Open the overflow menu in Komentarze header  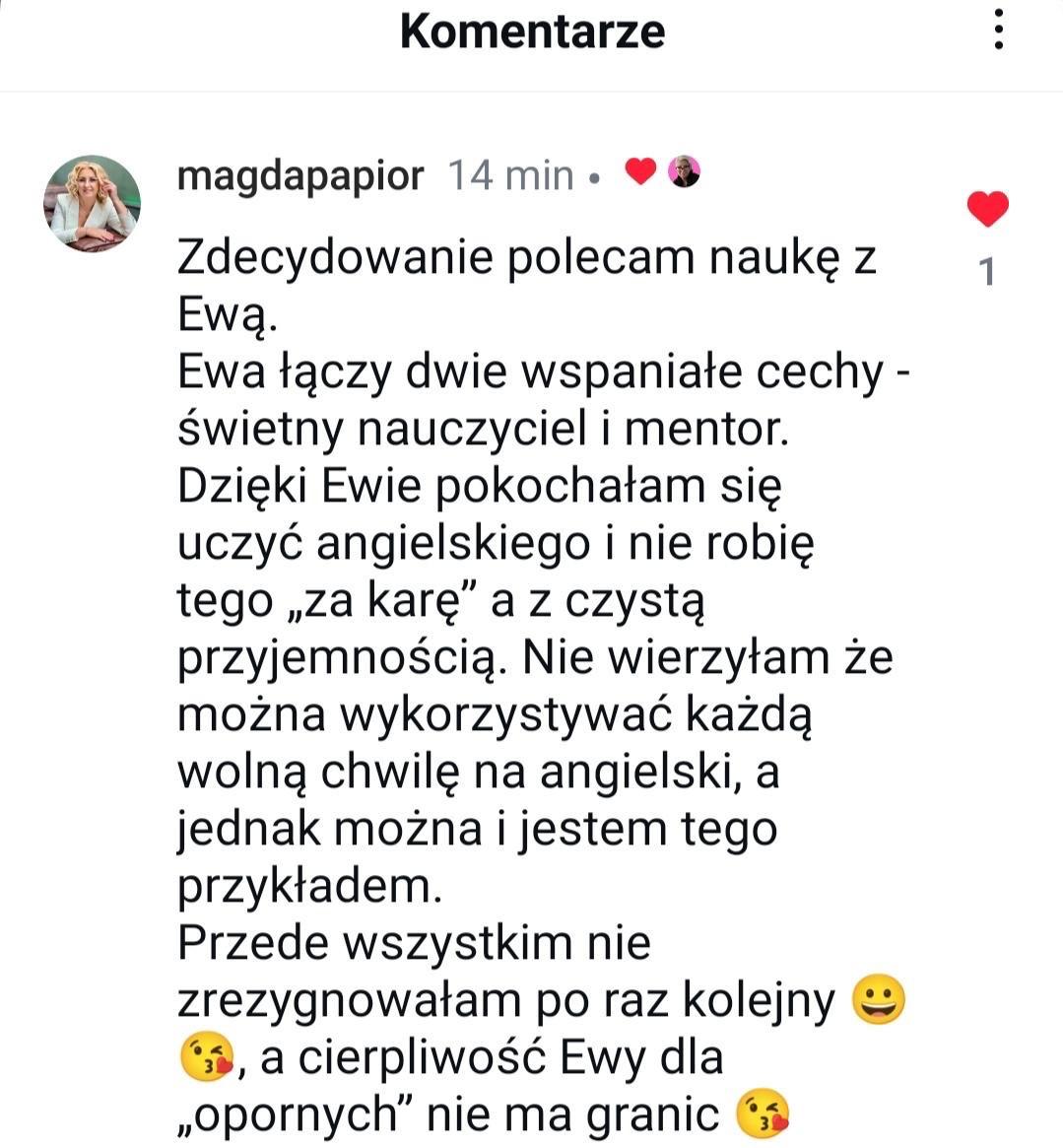point(999,31)
